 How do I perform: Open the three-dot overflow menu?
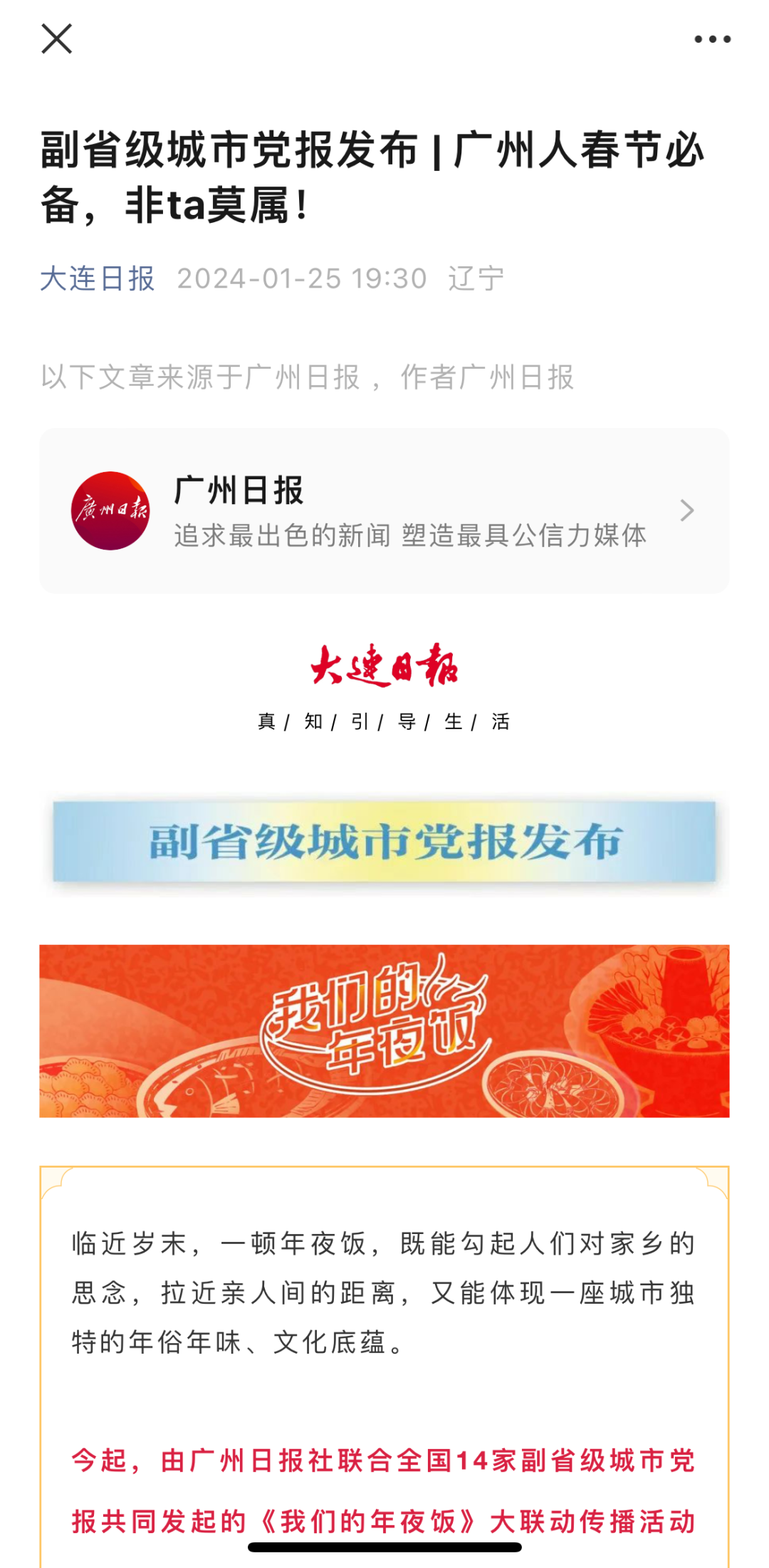[712, 39]
